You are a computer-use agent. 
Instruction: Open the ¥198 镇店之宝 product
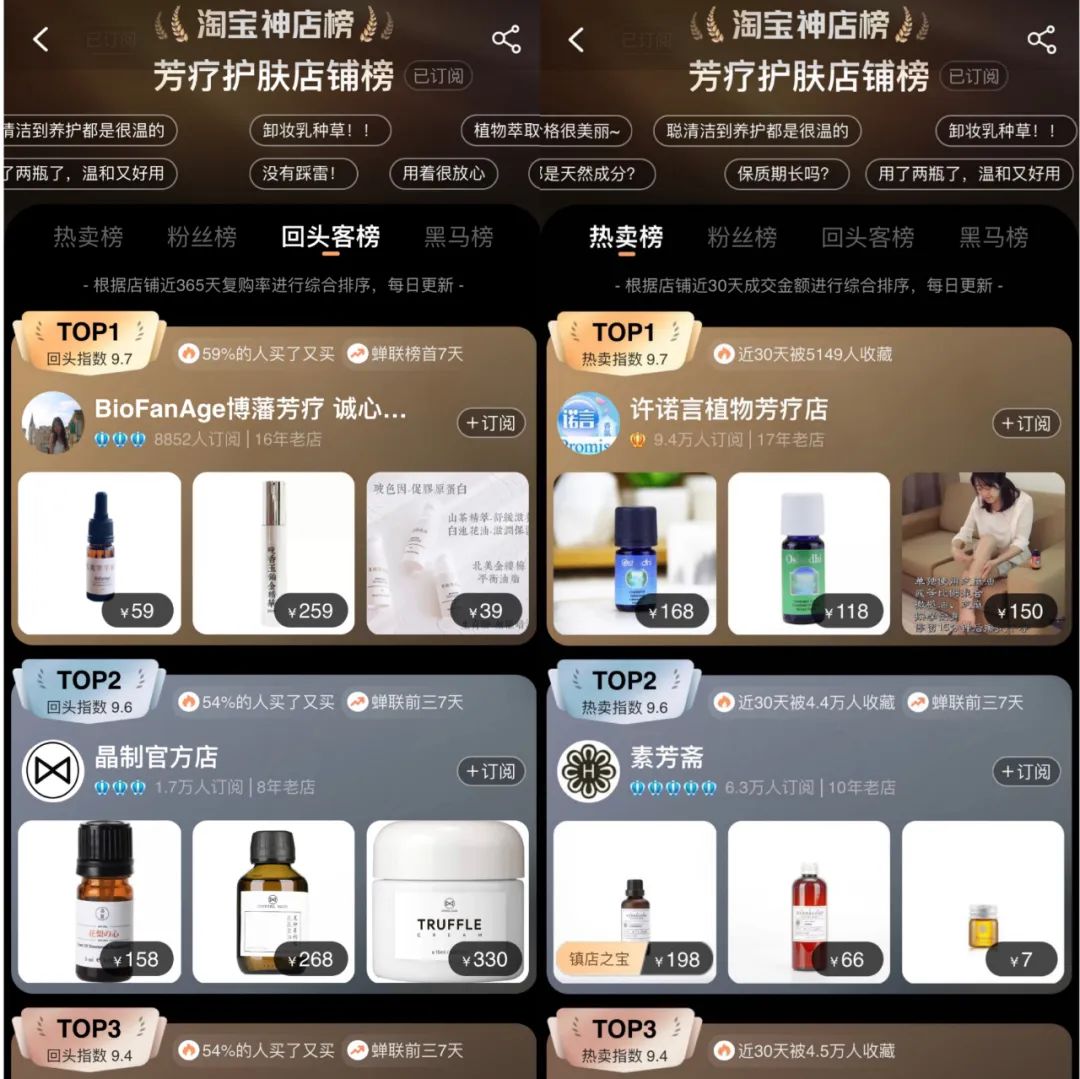click(x=634, y=901)
